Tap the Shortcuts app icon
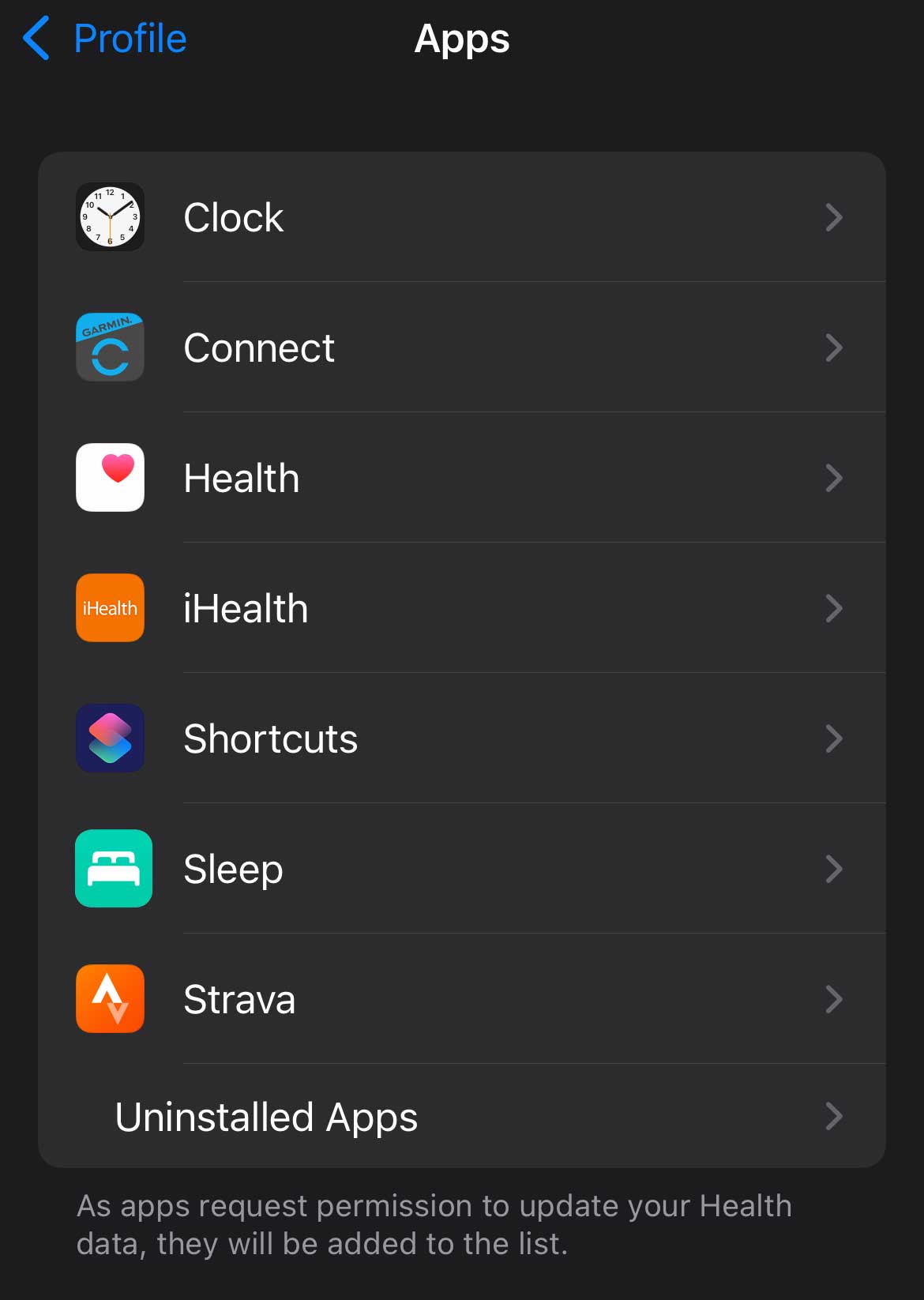The height and width of the screenshot is (1300, 924). point(110,738)
